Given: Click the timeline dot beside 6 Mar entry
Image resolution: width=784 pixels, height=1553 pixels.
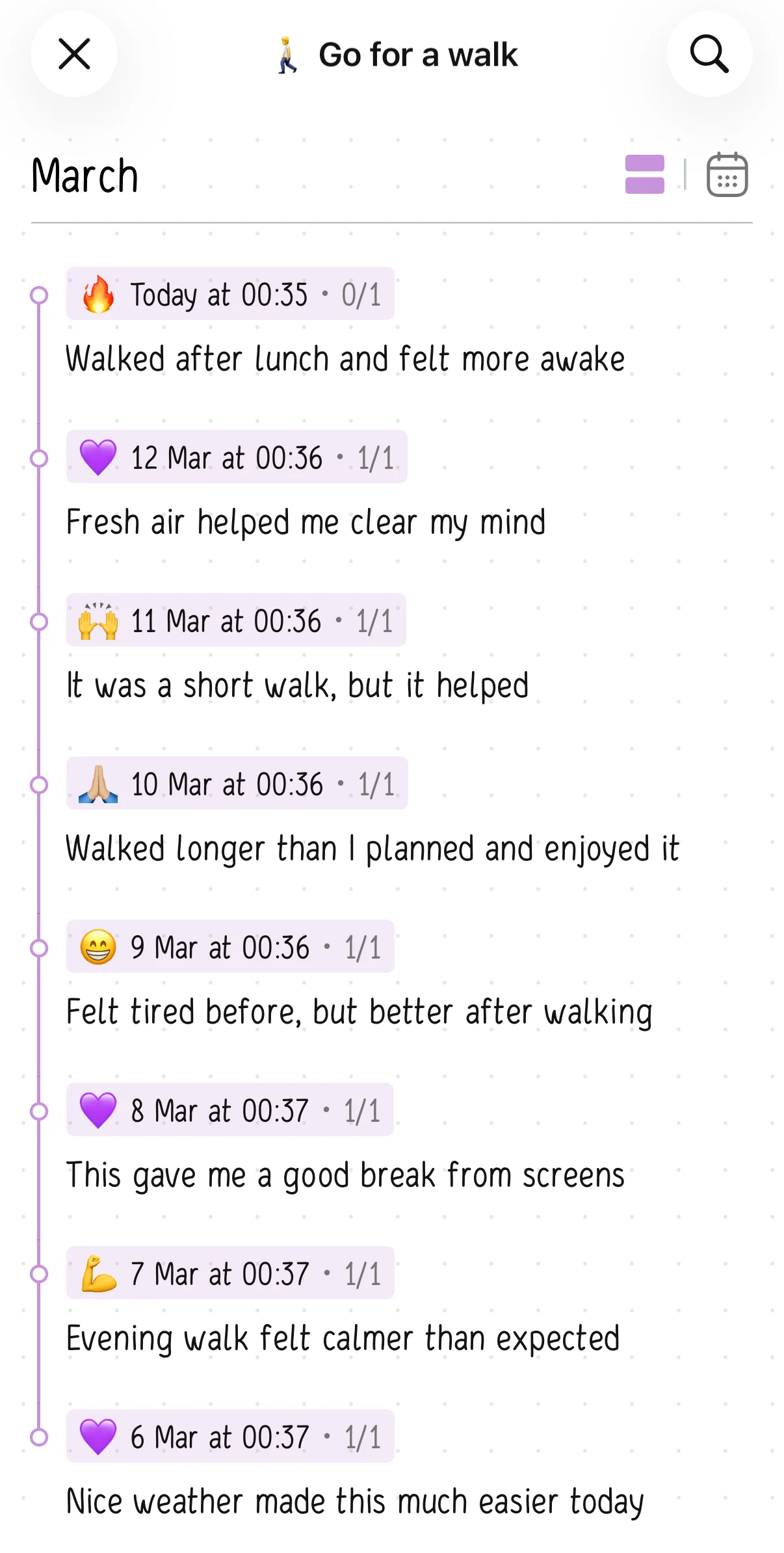Looking at the screenshot, I should click(40, 1437).
